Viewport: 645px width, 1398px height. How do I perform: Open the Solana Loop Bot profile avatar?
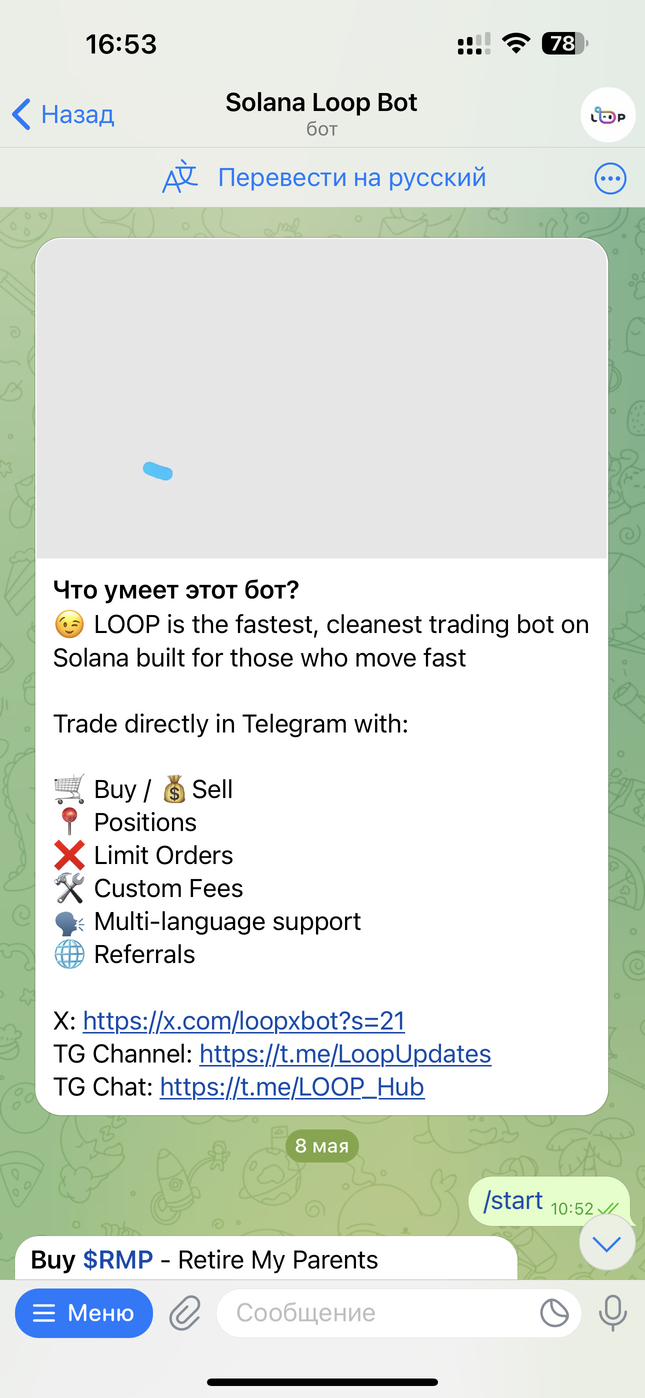coord(607,115)
